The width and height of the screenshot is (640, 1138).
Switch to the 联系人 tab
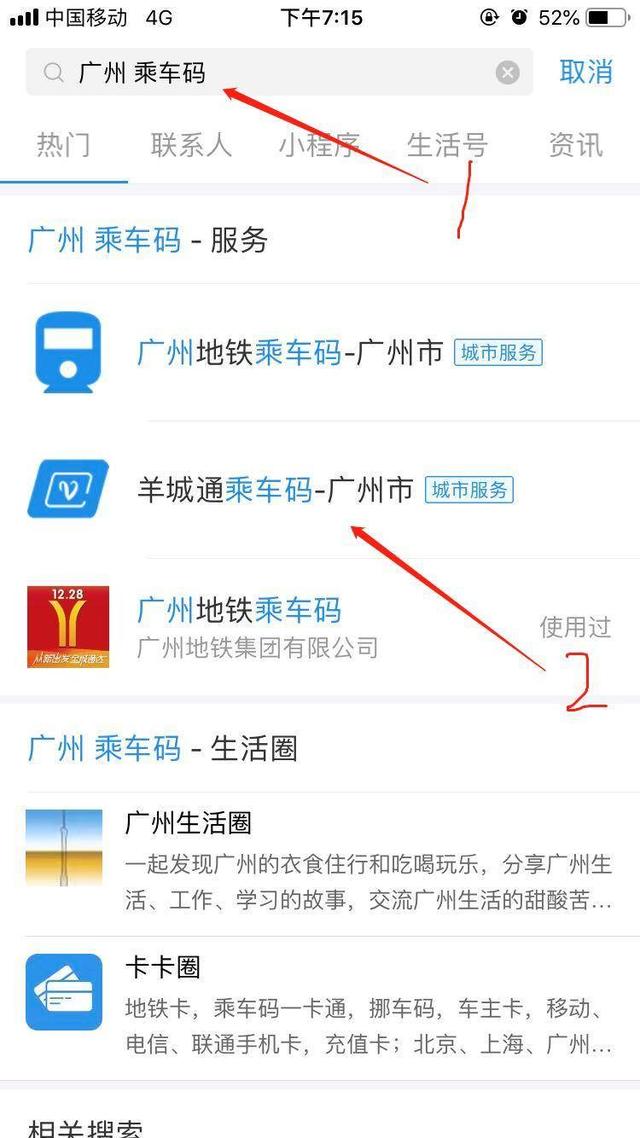coord(191,145)
